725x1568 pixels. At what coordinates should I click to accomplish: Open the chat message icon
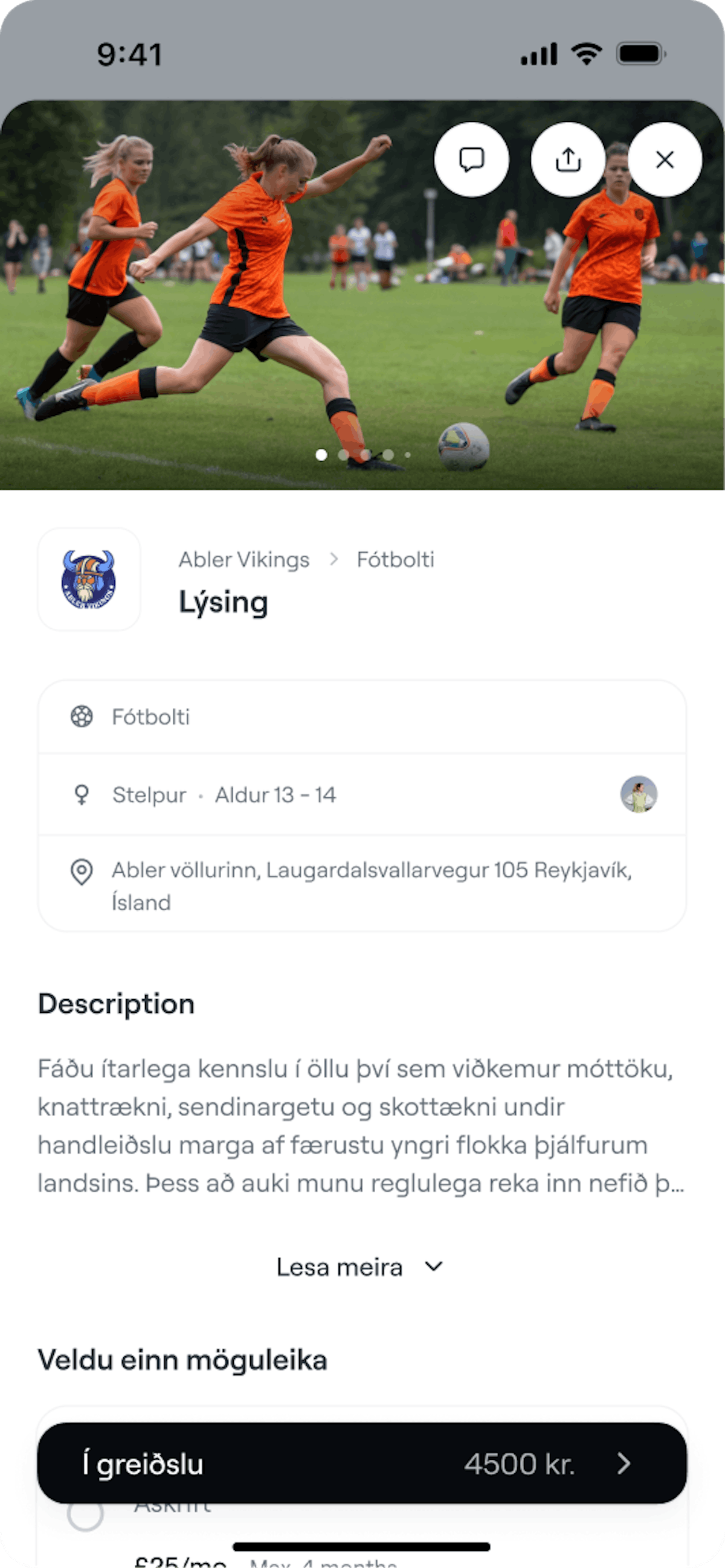(x=471, y=159)
